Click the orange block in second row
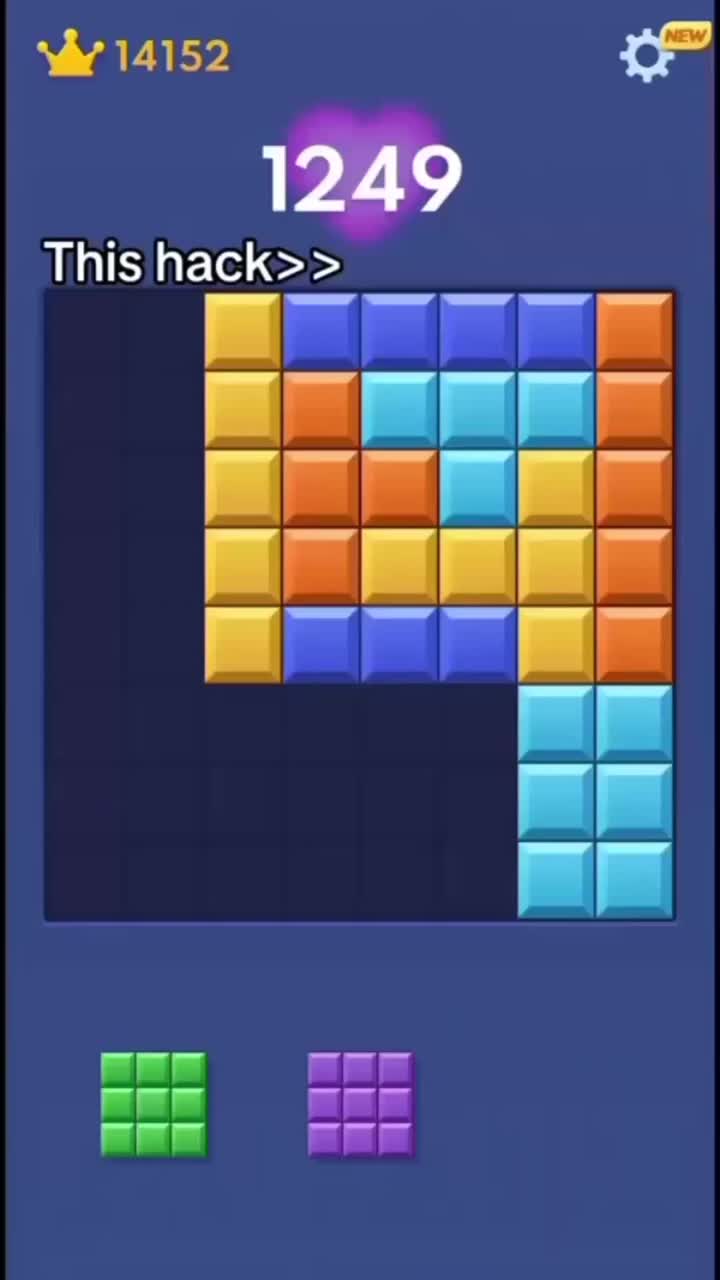 point(320,408)
